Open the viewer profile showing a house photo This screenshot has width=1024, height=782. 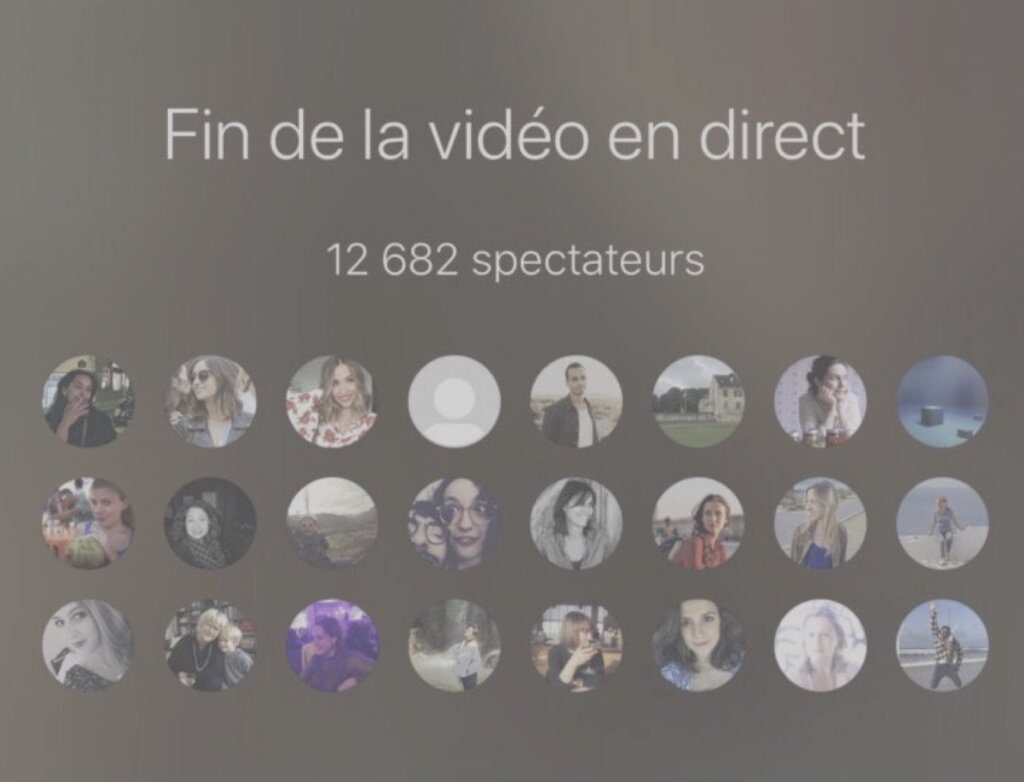pos(698,401)
